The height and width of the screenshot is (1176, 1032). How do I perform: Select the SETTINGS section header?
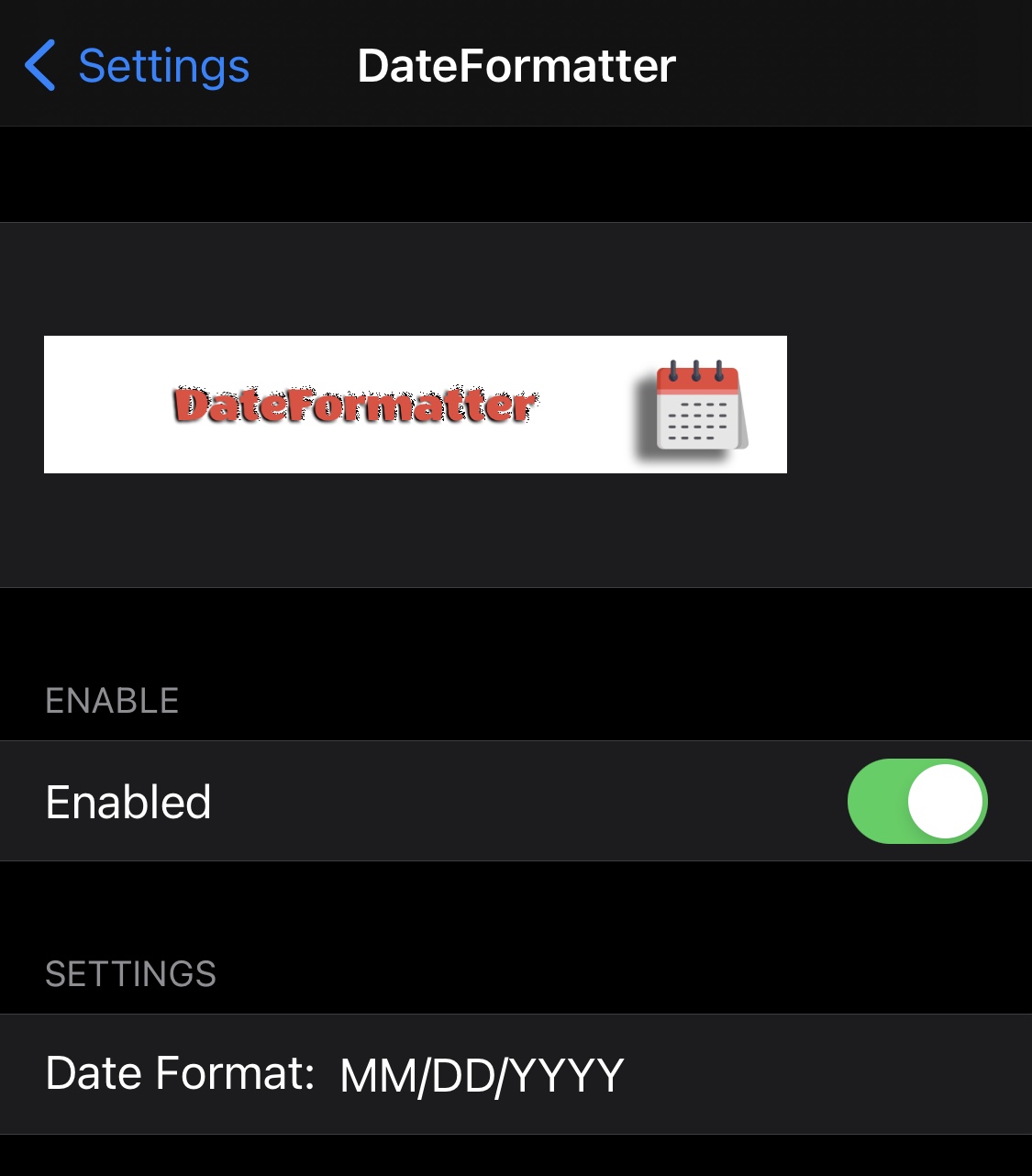[x=130, y=974]
